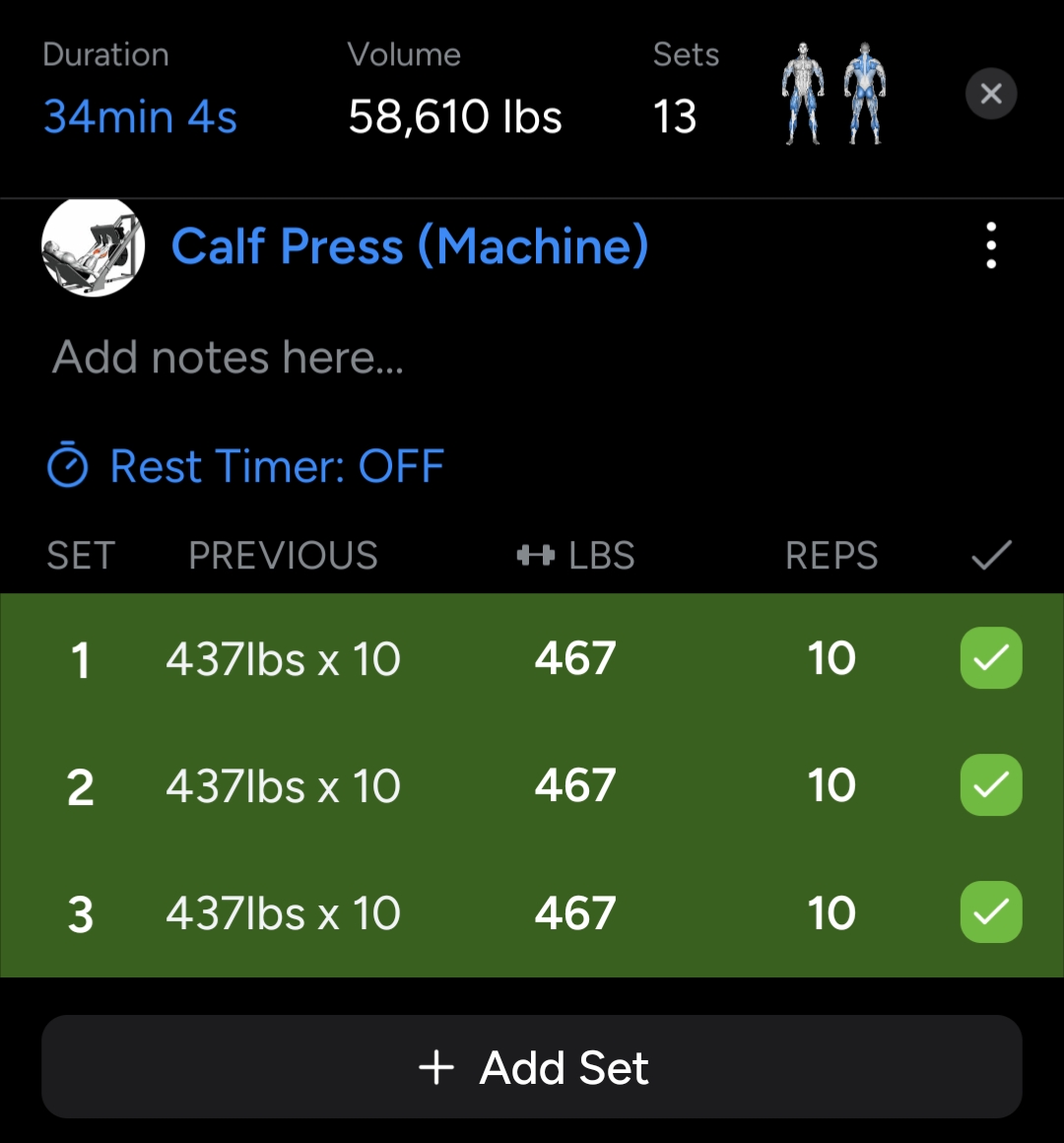View muscle distribution body figures
The image size is (1064, 1143).
(833, 94)
